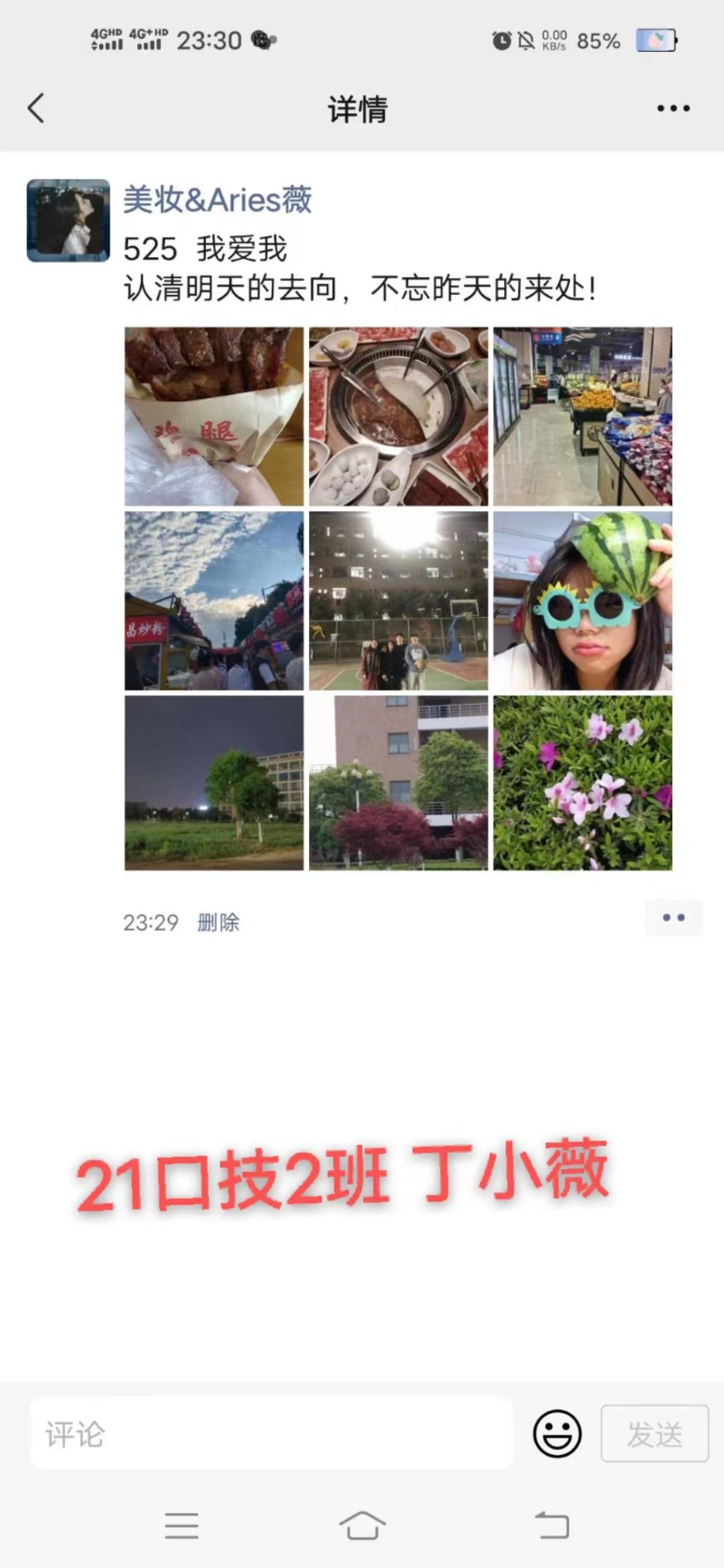Open the like and comment popup button
724x1568 pixels.
point(673,918)
